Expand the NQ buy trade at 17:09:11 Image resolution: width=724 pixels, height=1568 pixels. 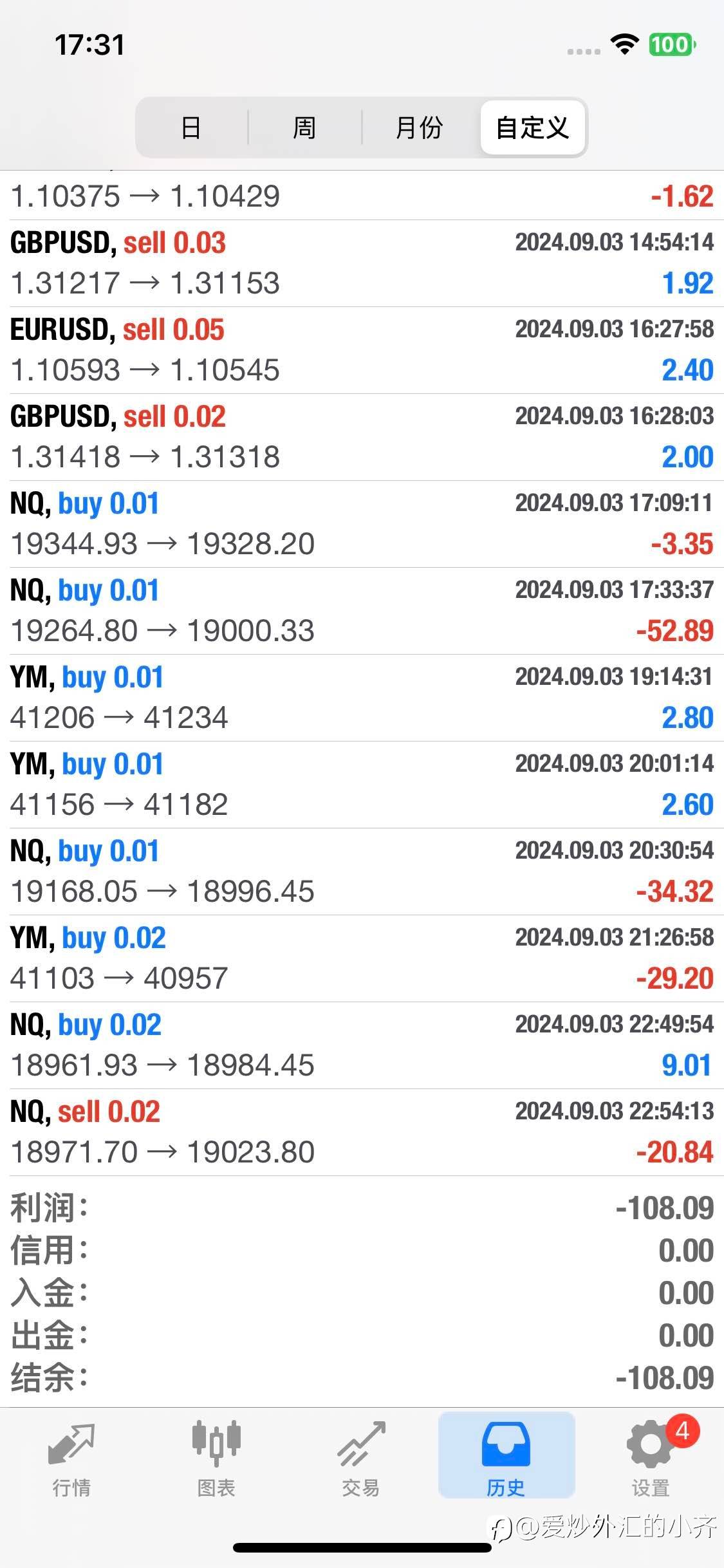click(x=362, y=524)
